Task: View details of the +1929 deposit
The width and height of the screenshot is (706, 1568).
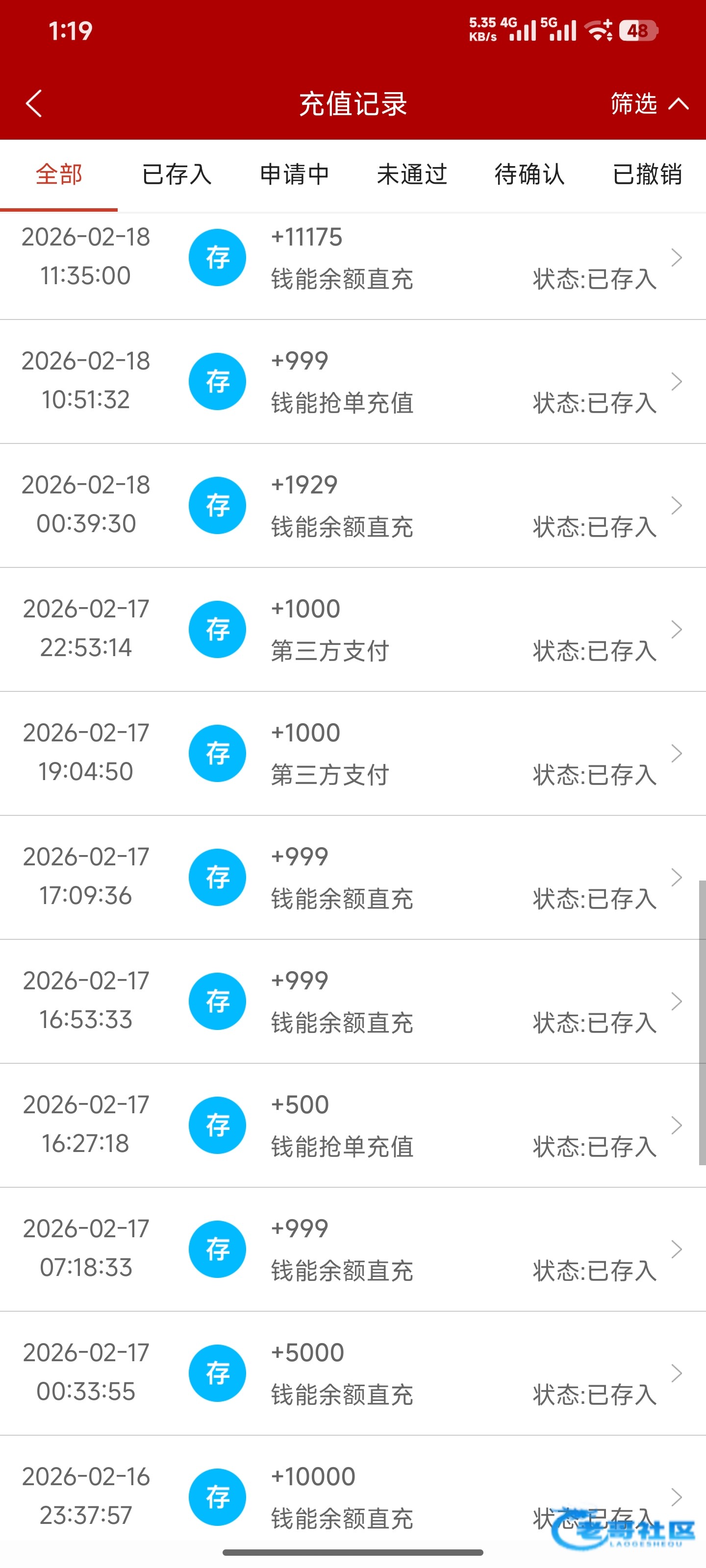Action: click(353, 506)
